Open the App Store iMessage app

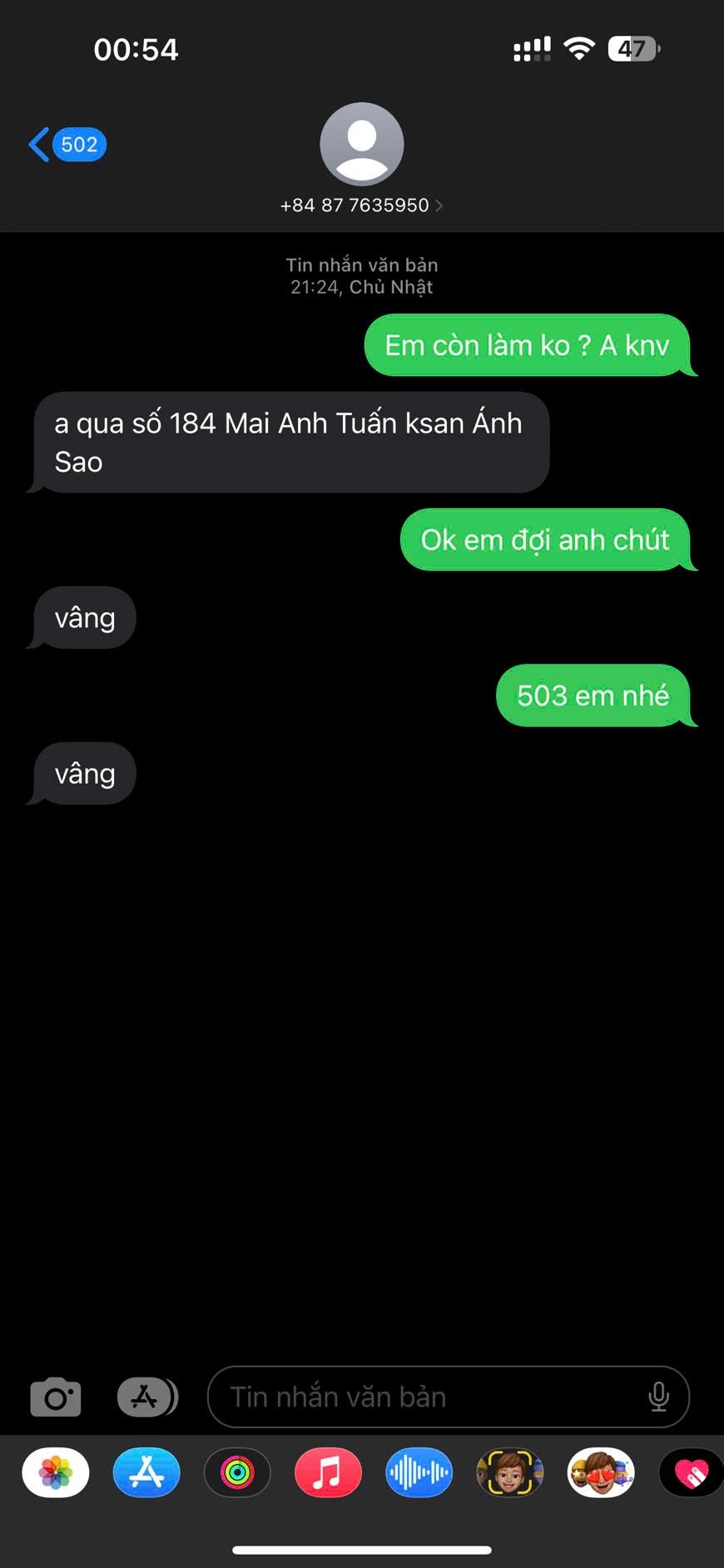tap(146, 1473)
